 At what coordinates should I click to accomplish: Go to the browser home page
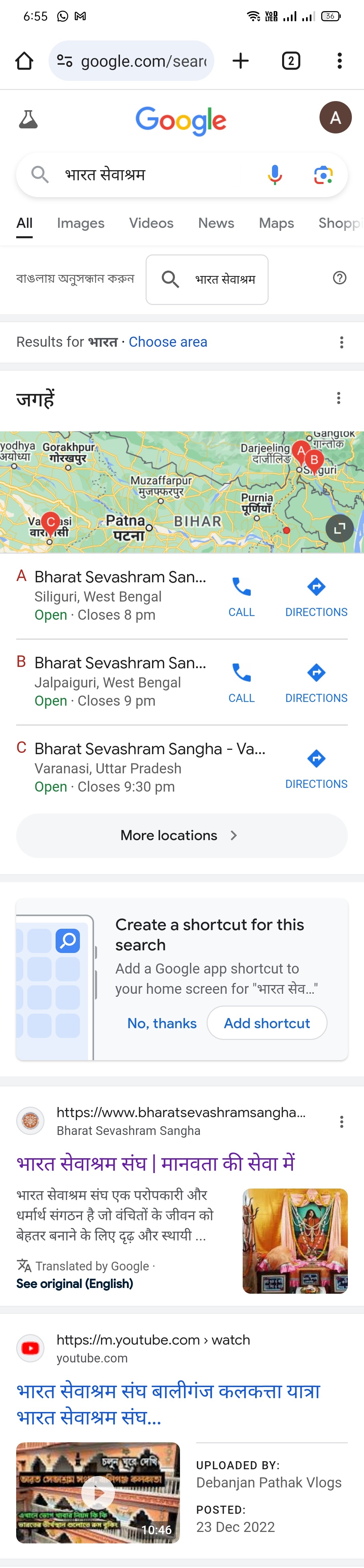click(24, 61)
